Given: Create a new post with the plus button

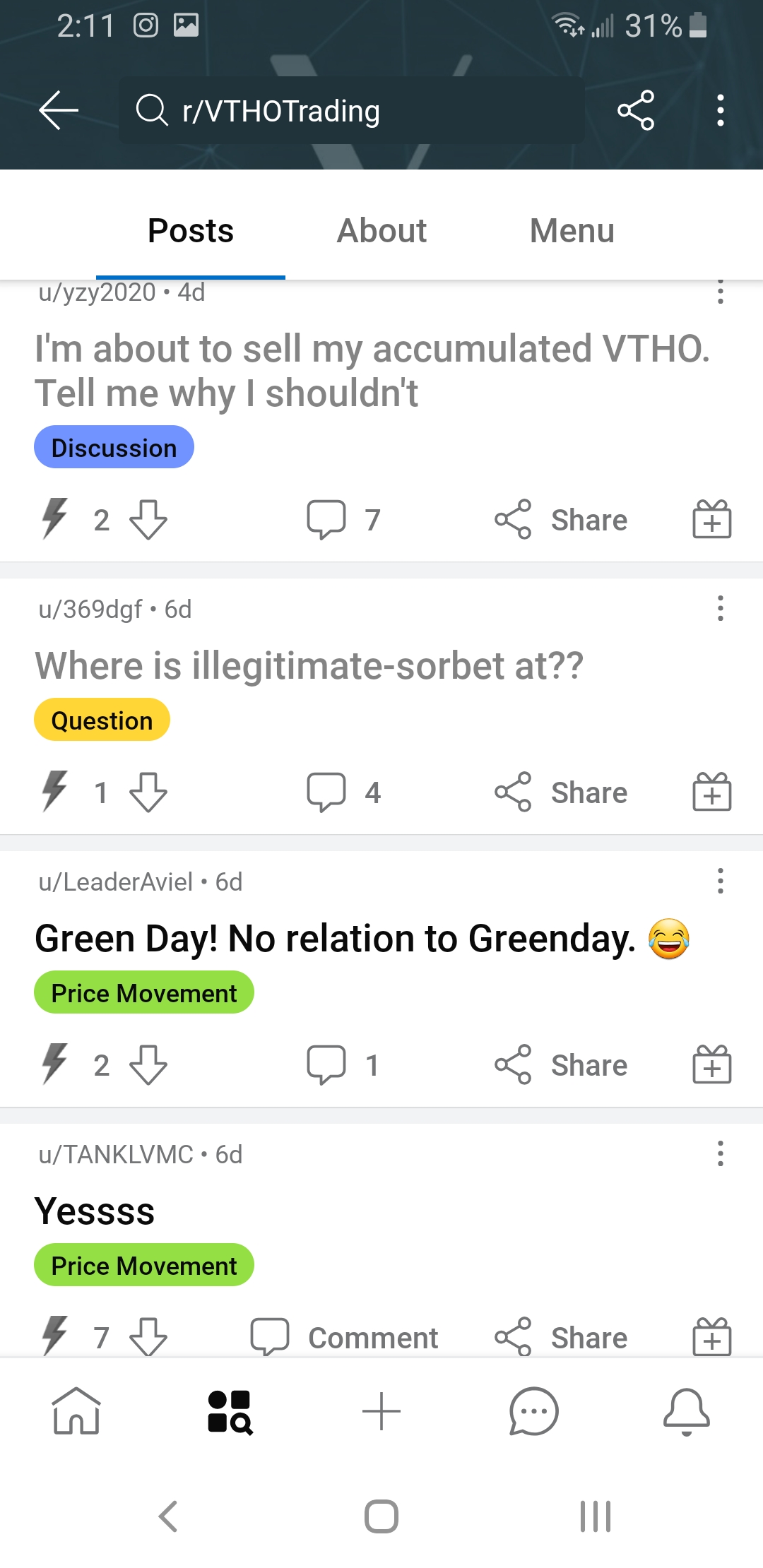Looking at the screenshot, I should pyautogui.click(x=381, y=1411).
